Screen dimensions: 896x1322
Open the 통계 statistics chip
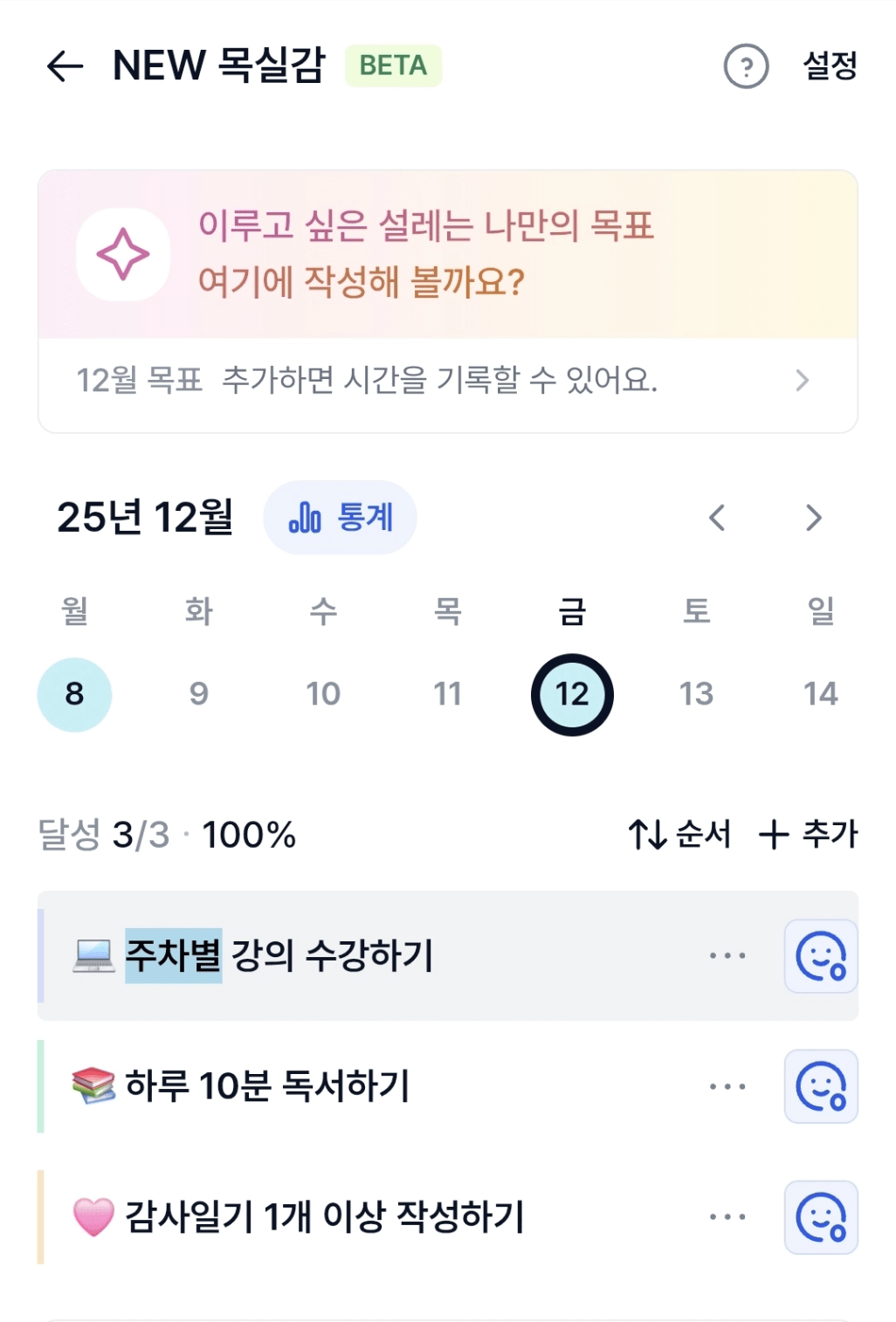(341, 518)
